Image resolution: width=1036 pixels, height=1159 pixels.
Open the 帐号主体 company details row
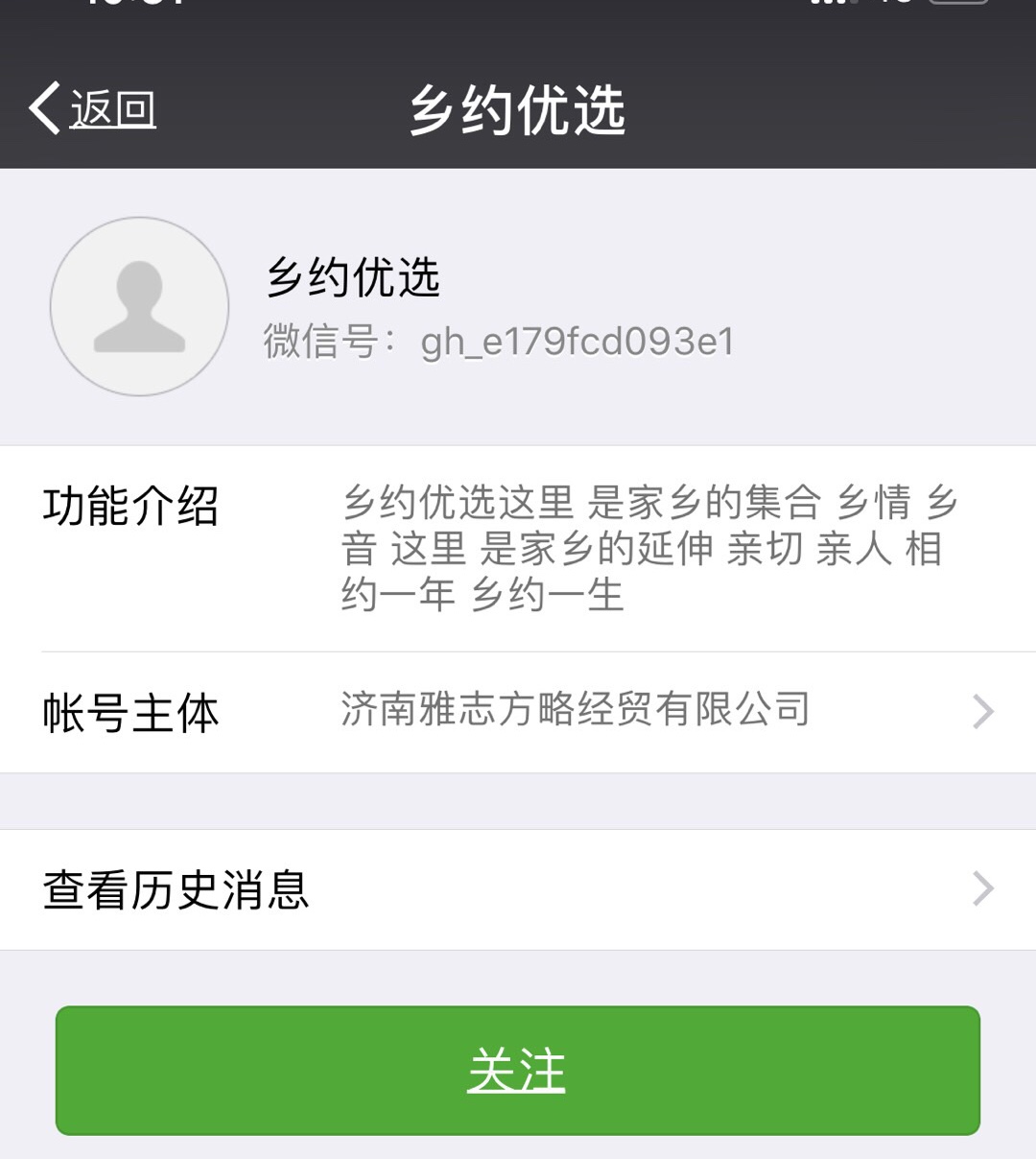coord(518,712)
